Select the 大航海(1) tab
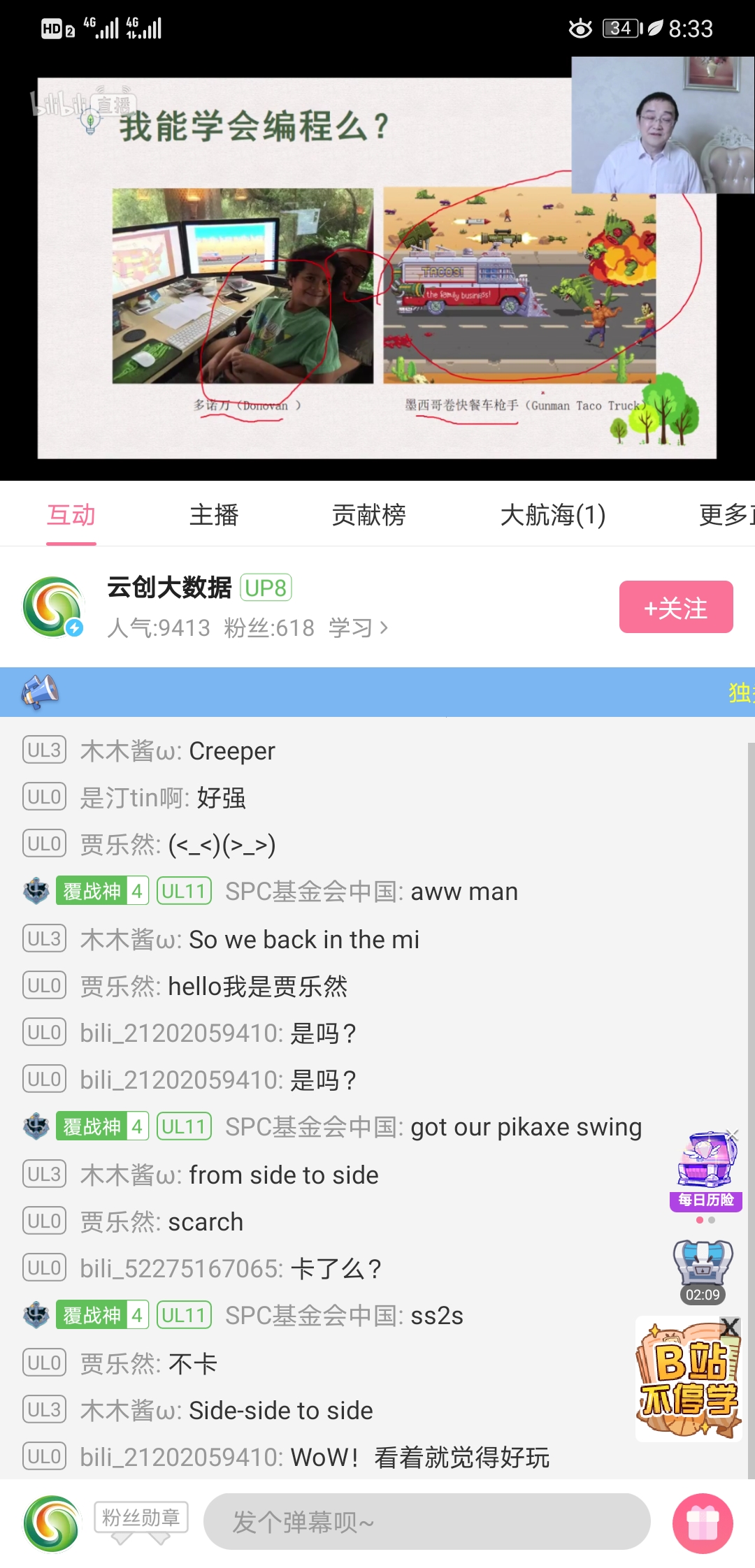 [x=552, y=515]
